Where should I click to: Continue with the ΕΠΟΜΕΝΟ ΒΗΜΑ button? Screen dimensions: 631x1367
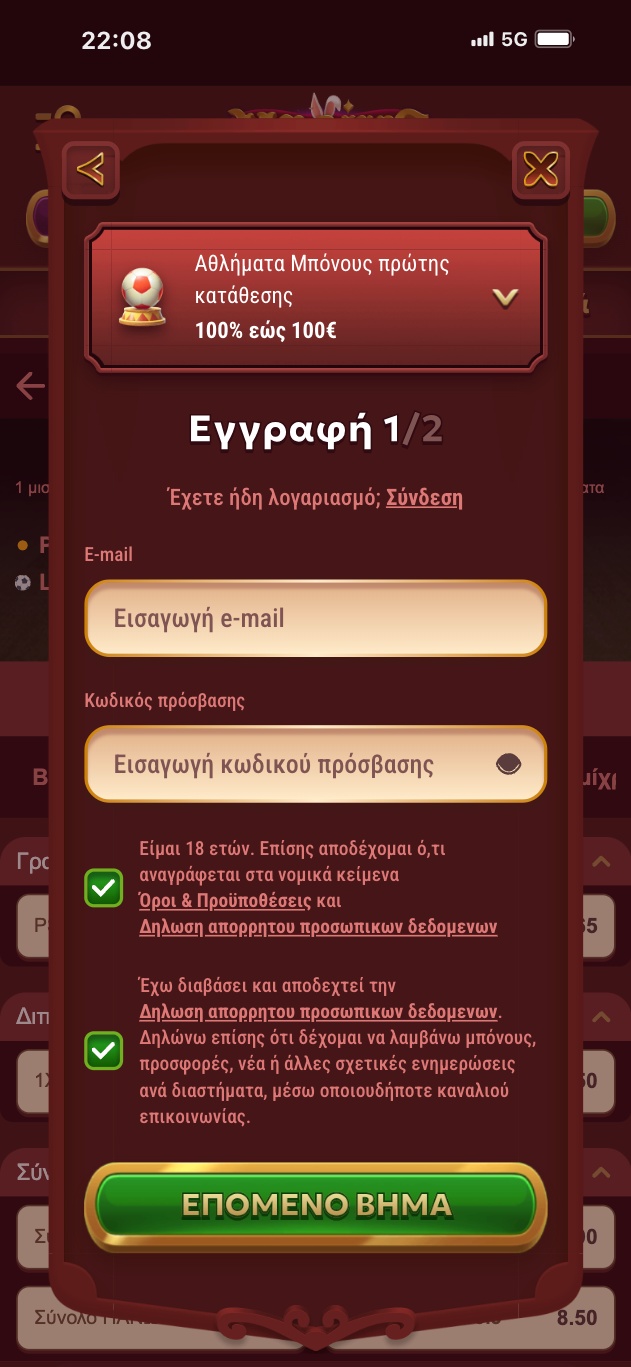(315, 1206)
